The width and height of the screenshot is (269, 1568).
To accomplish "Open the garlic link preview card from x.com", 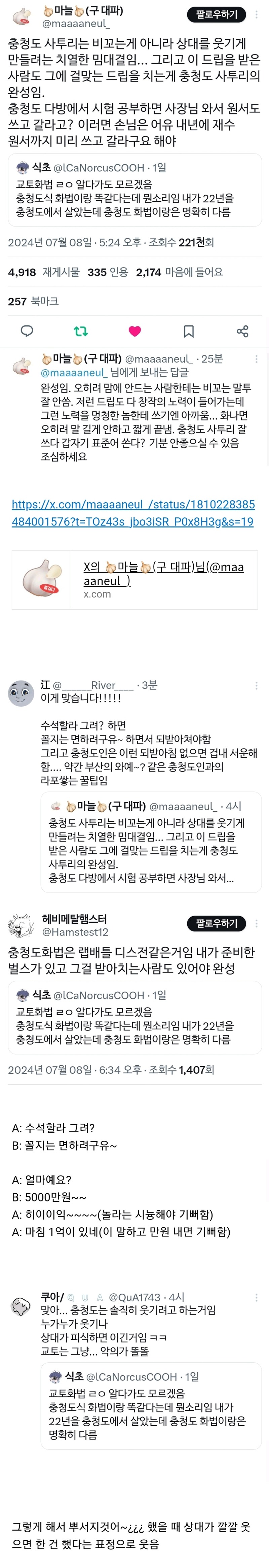I will point(134,579).
